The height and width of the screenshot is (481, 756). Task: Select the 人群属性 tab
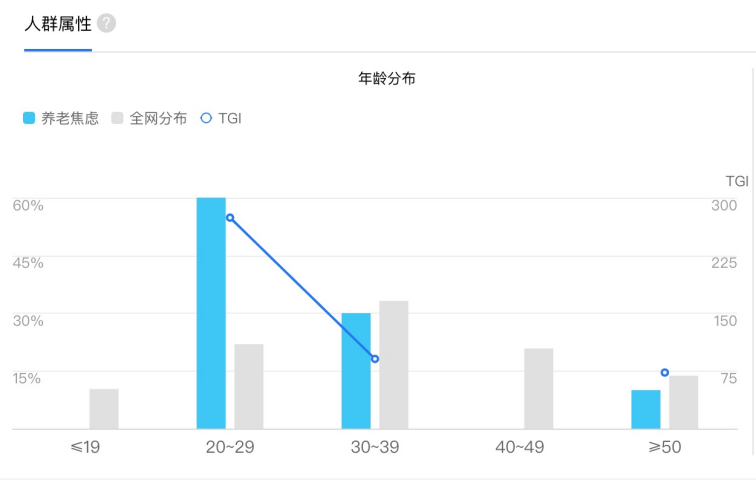click(58, 23)
